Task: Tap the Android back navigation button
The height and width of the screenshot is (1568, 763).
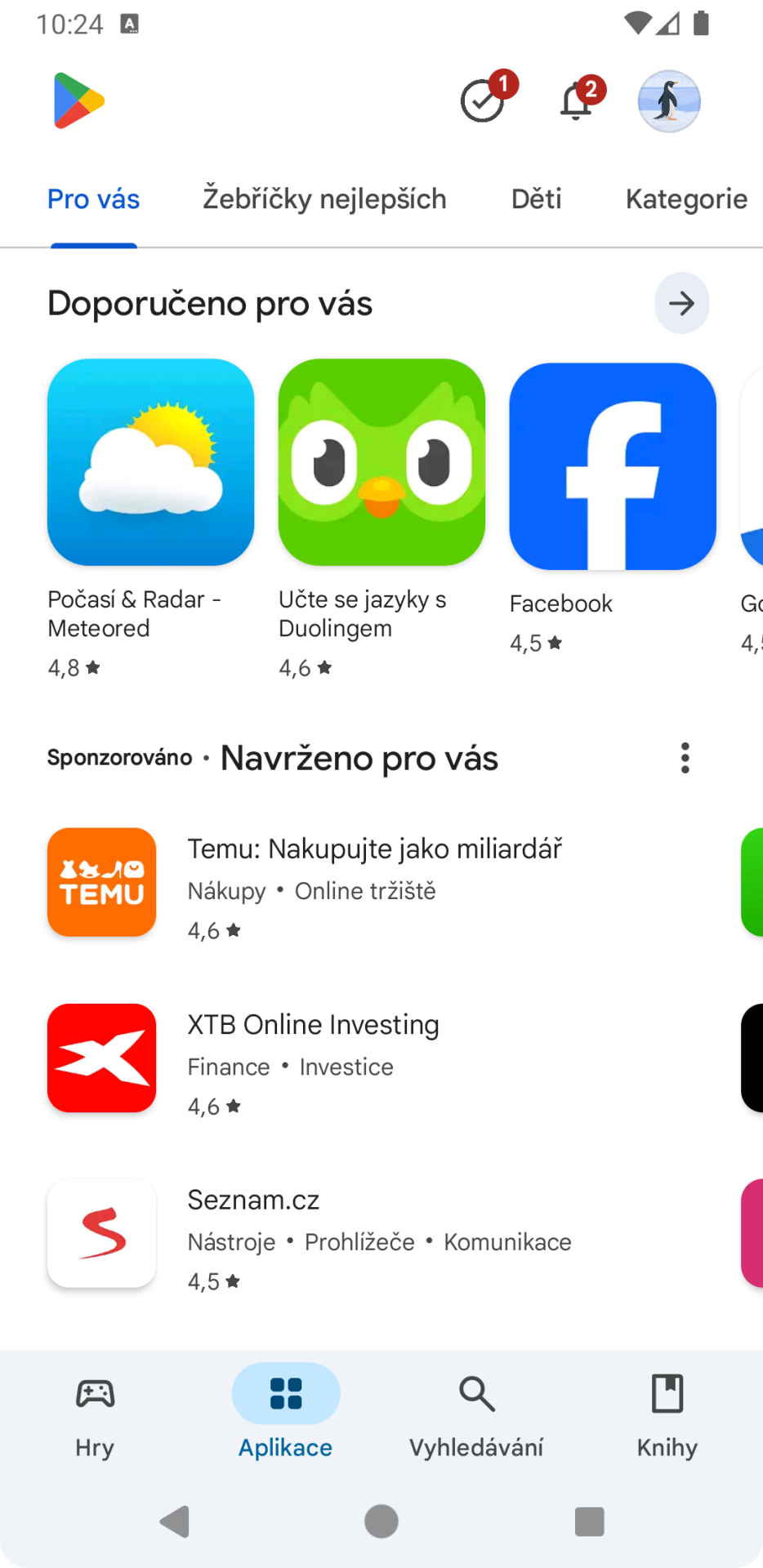Action: (174, 1521)
